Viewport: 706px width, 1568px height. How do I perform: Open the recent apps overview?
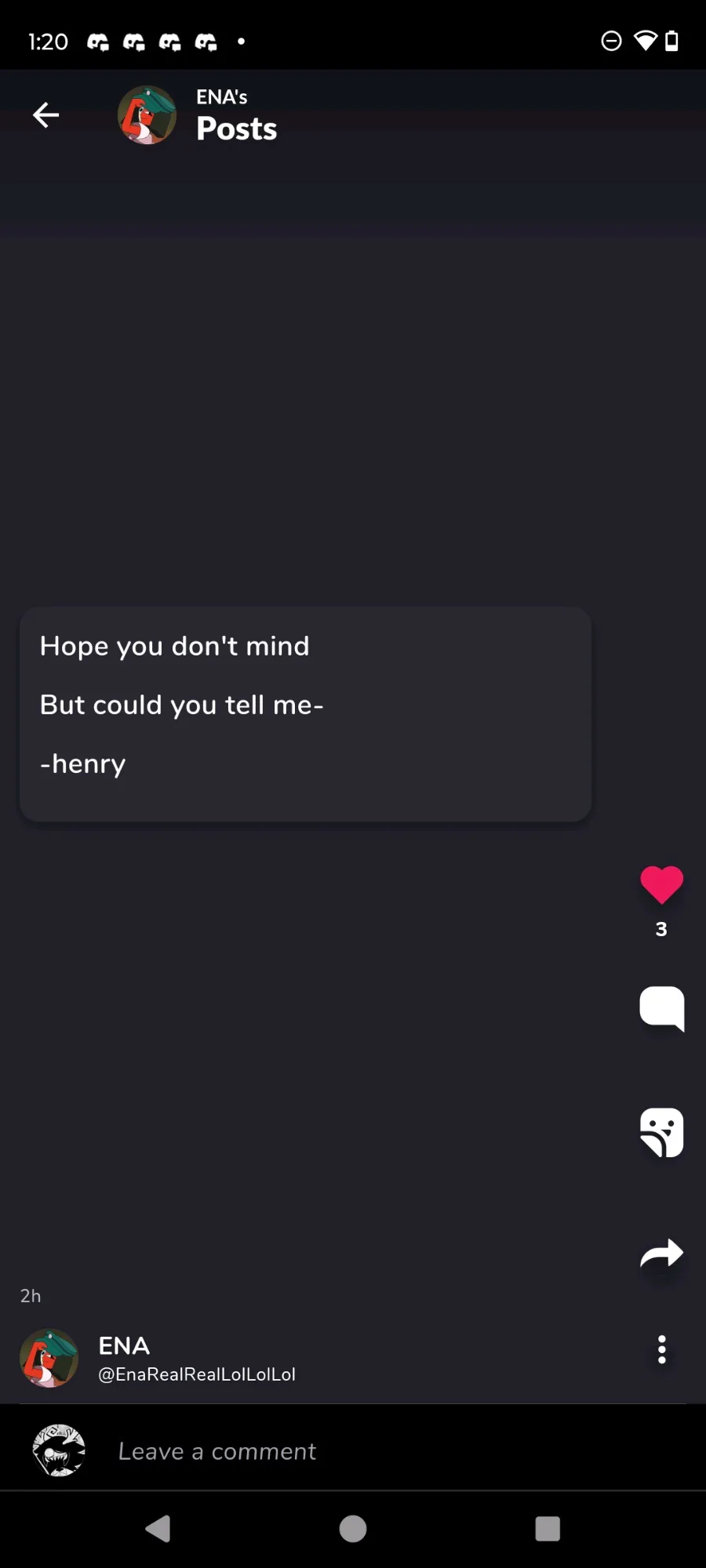pyautogui.click(x=548, y=1528)
